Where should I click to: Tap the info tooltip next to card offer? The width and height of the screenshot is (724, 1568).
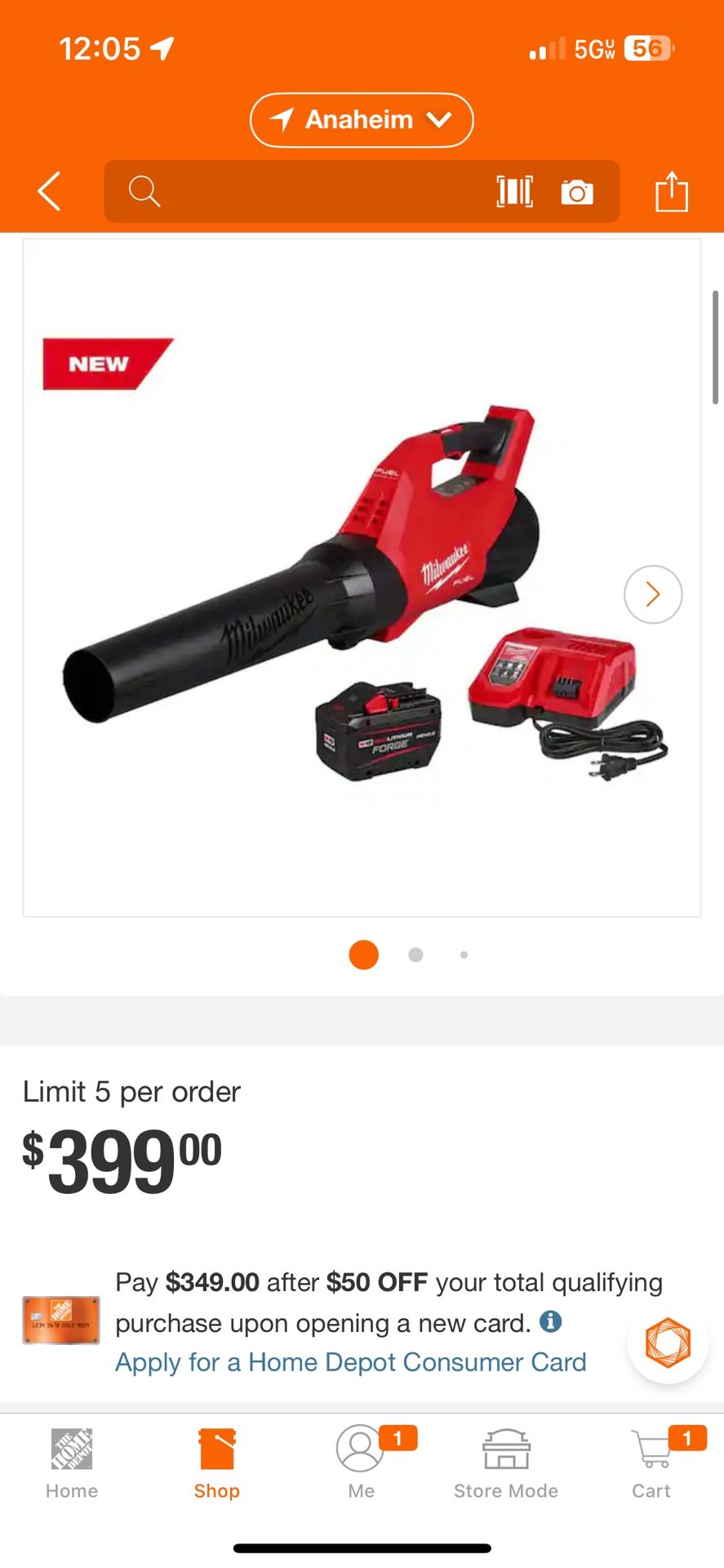pos(553,1322)
